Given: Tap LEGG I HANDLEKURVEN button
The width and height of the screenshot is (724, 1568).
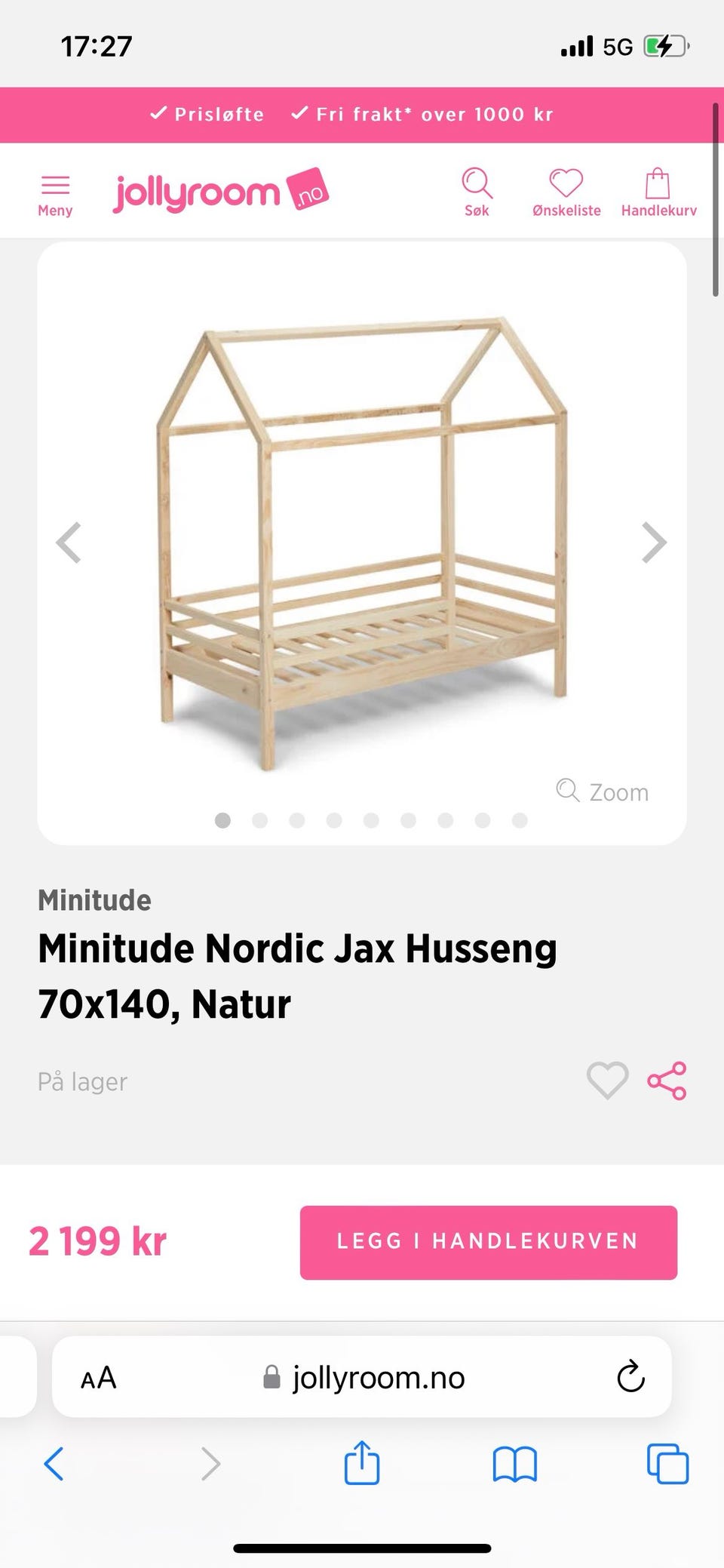Looking at the screenshot, I should pyautogui.click(x=488, y=1240).
